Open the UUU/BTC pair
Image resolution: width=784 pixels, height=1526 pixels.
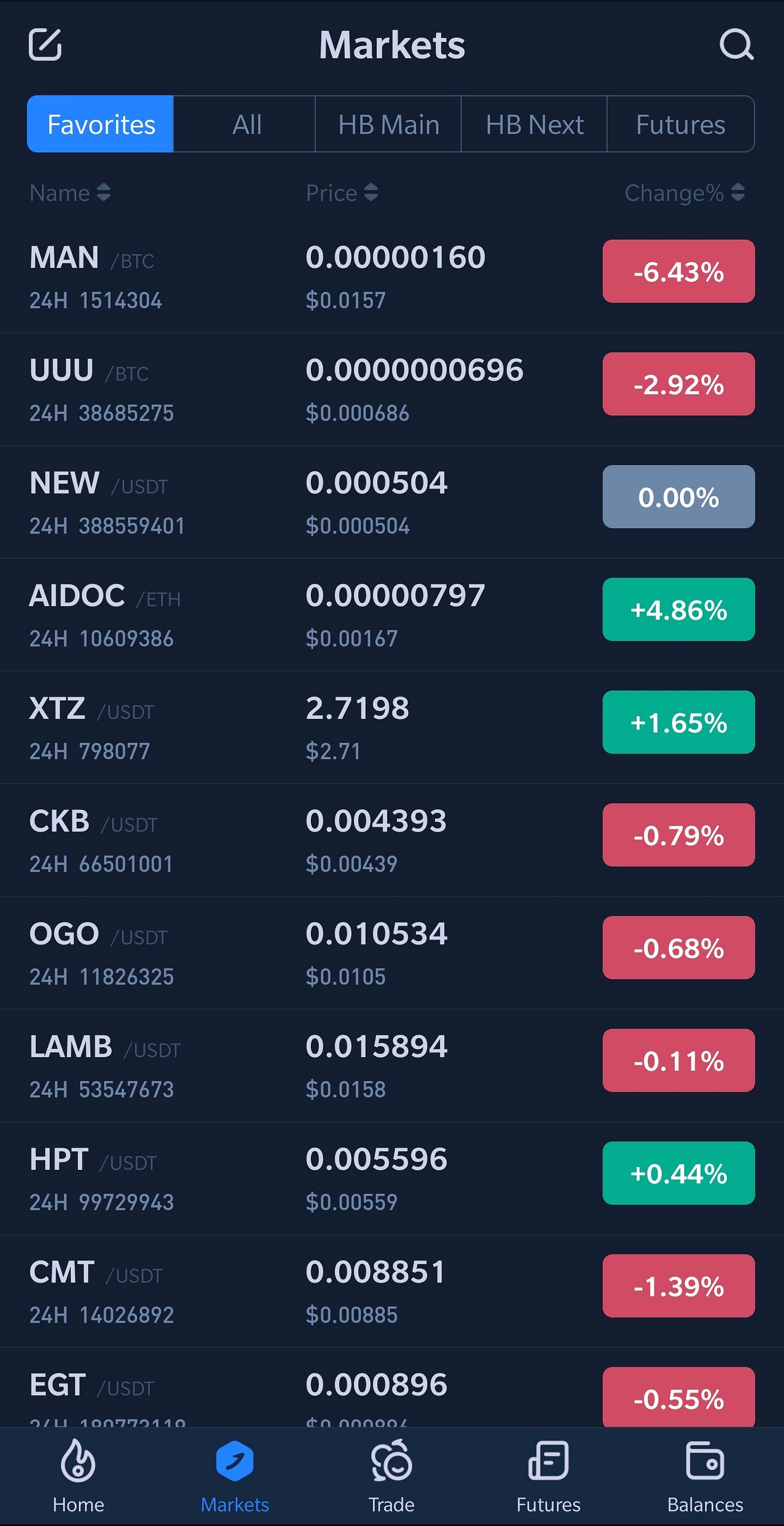[x=296, y=389]
